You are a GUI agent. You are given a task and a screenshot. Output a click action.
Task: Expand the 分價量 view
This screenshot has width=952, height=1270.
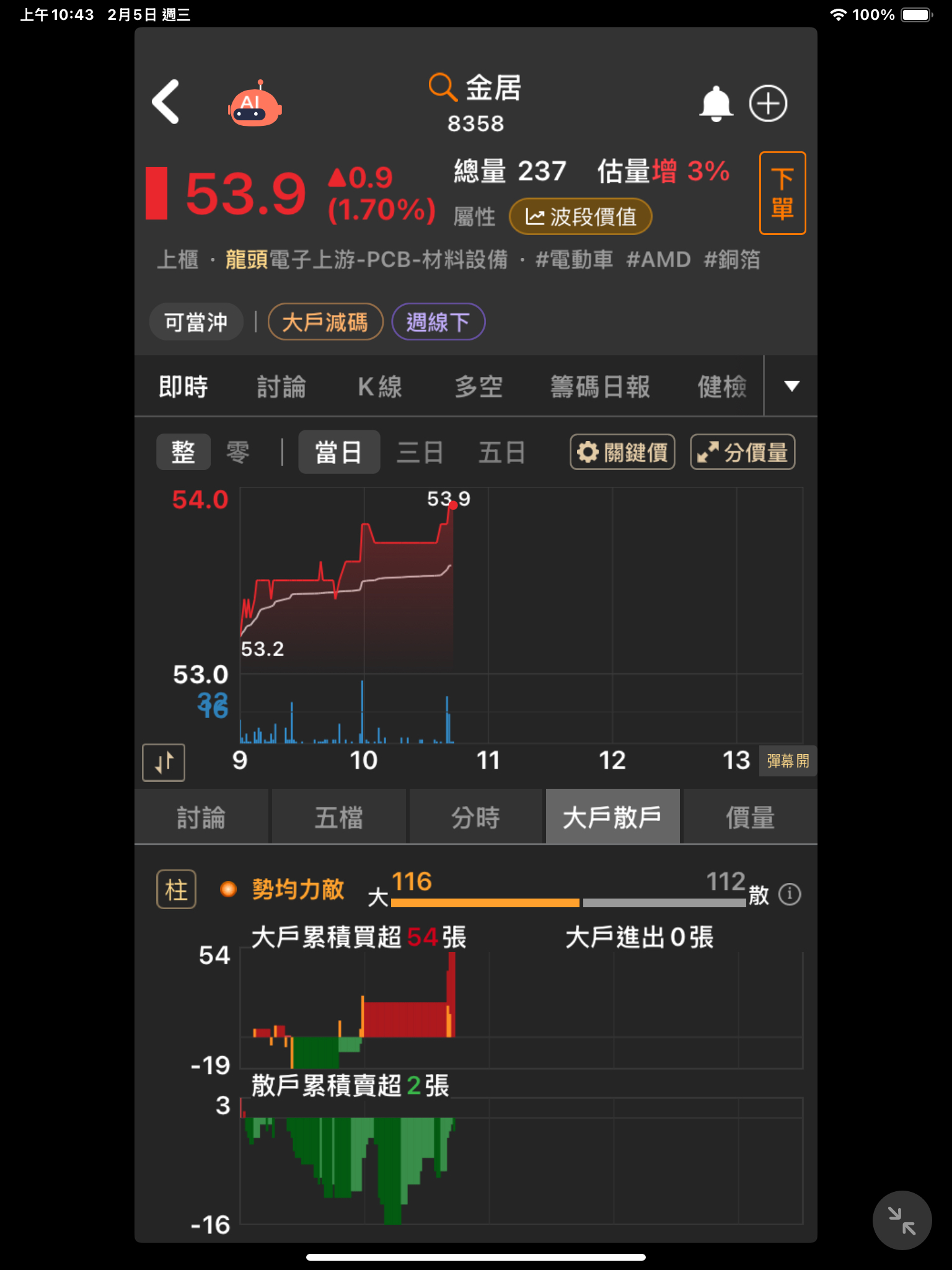pyautogui.click(x=742, y=452)
